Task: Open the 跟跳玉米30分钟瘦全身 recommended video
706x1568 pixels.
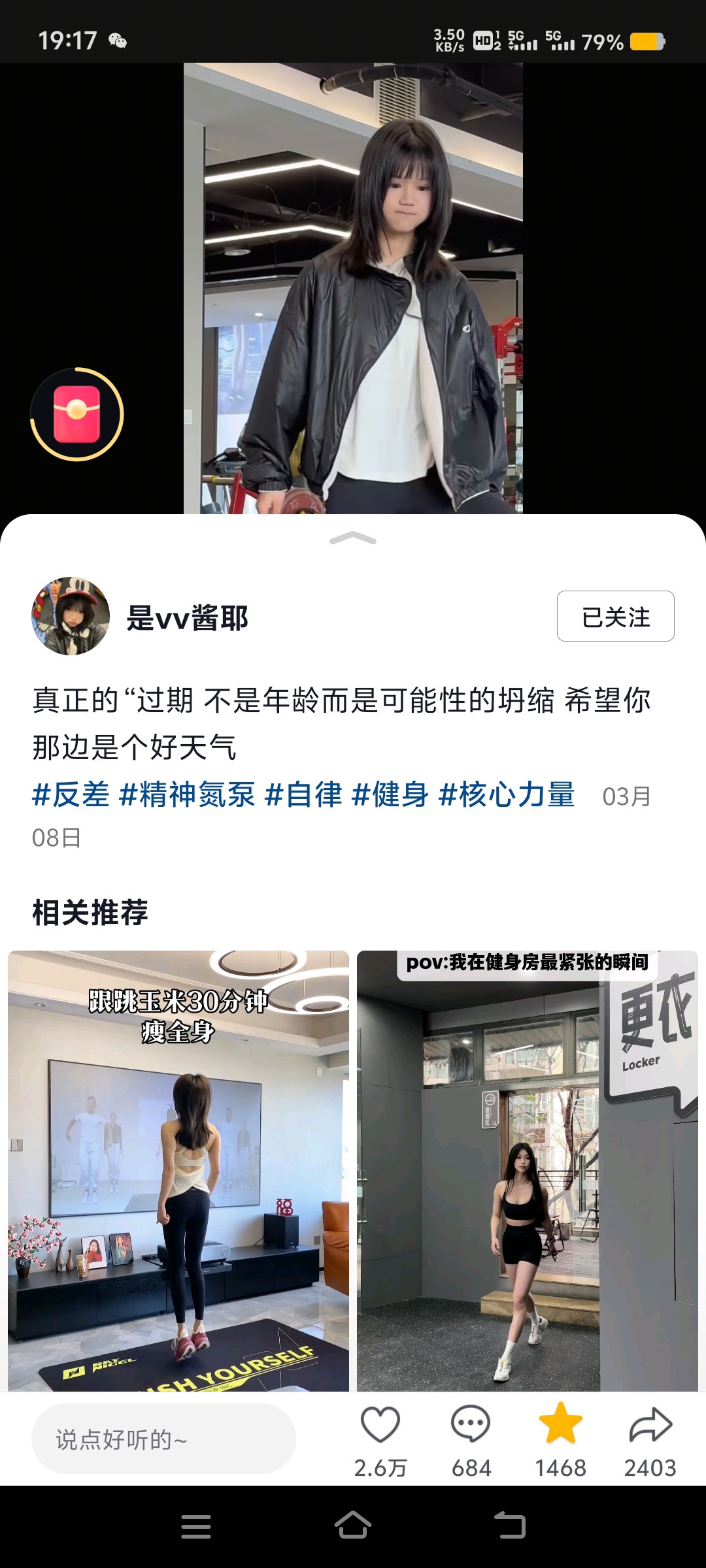Action: [x=178, y=1169]
